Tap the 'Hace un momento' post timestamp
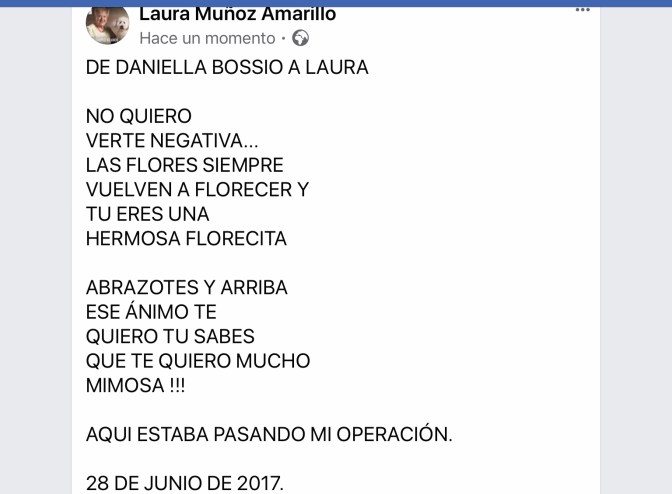 pos(207,38)
